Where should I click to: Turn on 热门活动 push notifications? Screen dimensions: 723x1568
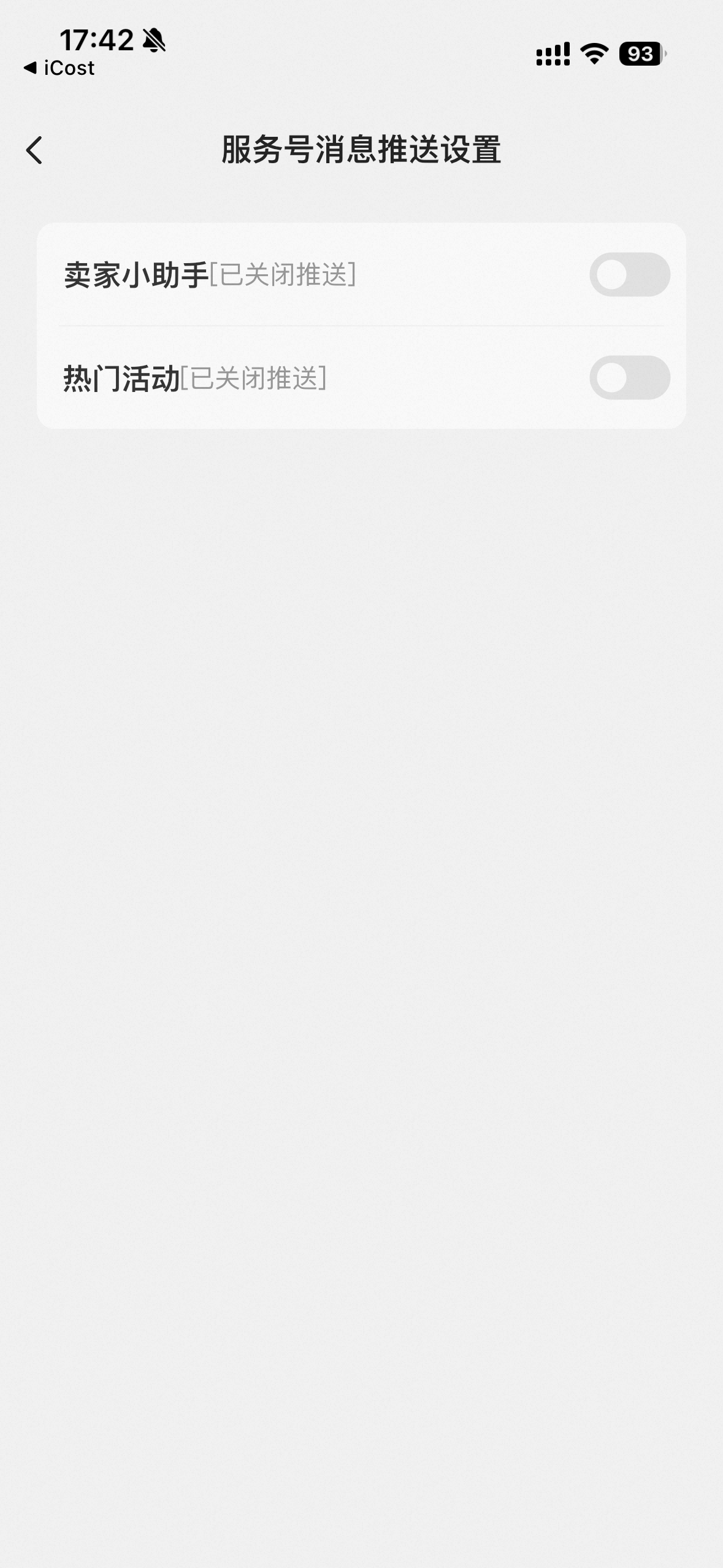[629, 377]
